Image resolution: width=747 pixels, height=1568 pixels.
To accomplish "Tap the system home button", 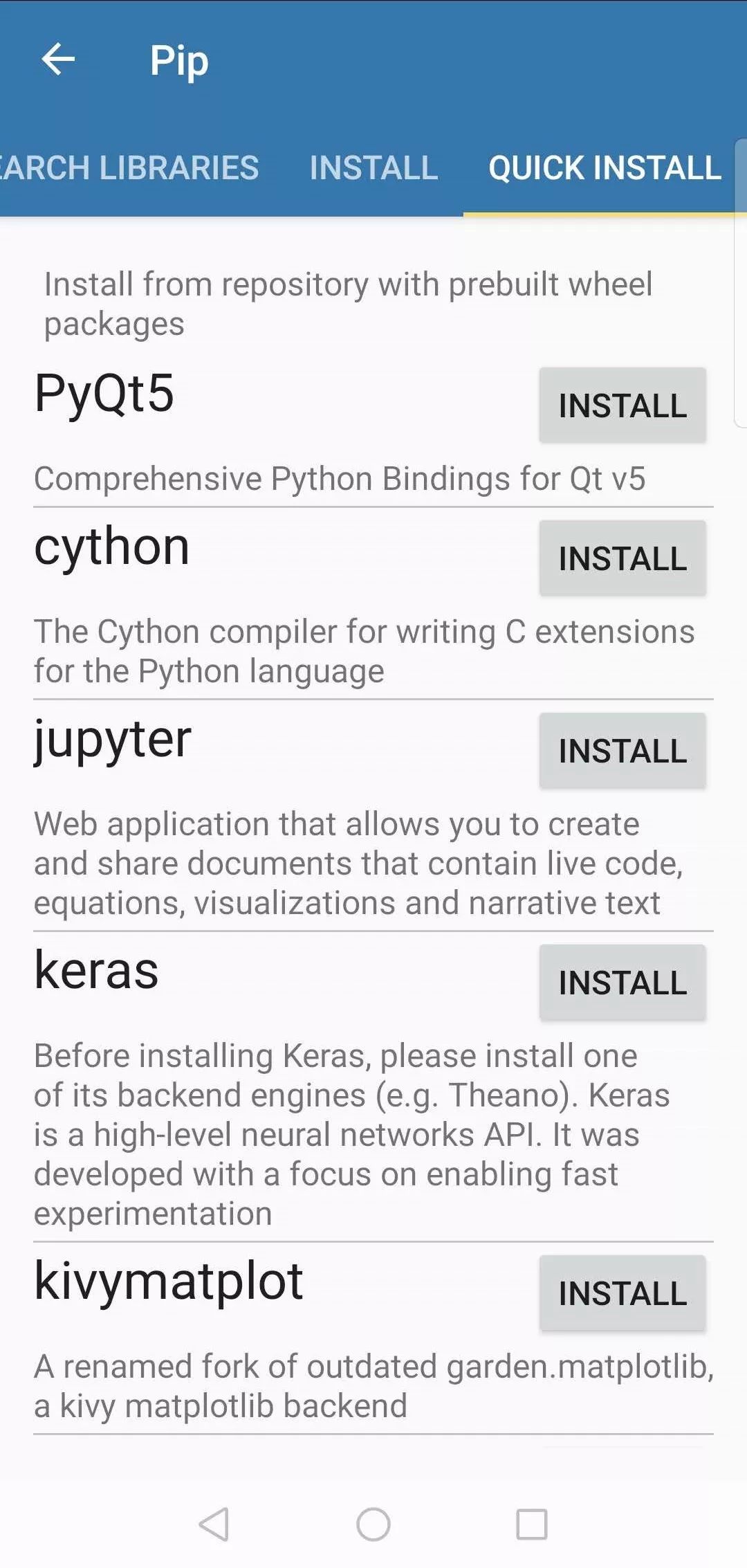I will click(x=373, y=1524).
